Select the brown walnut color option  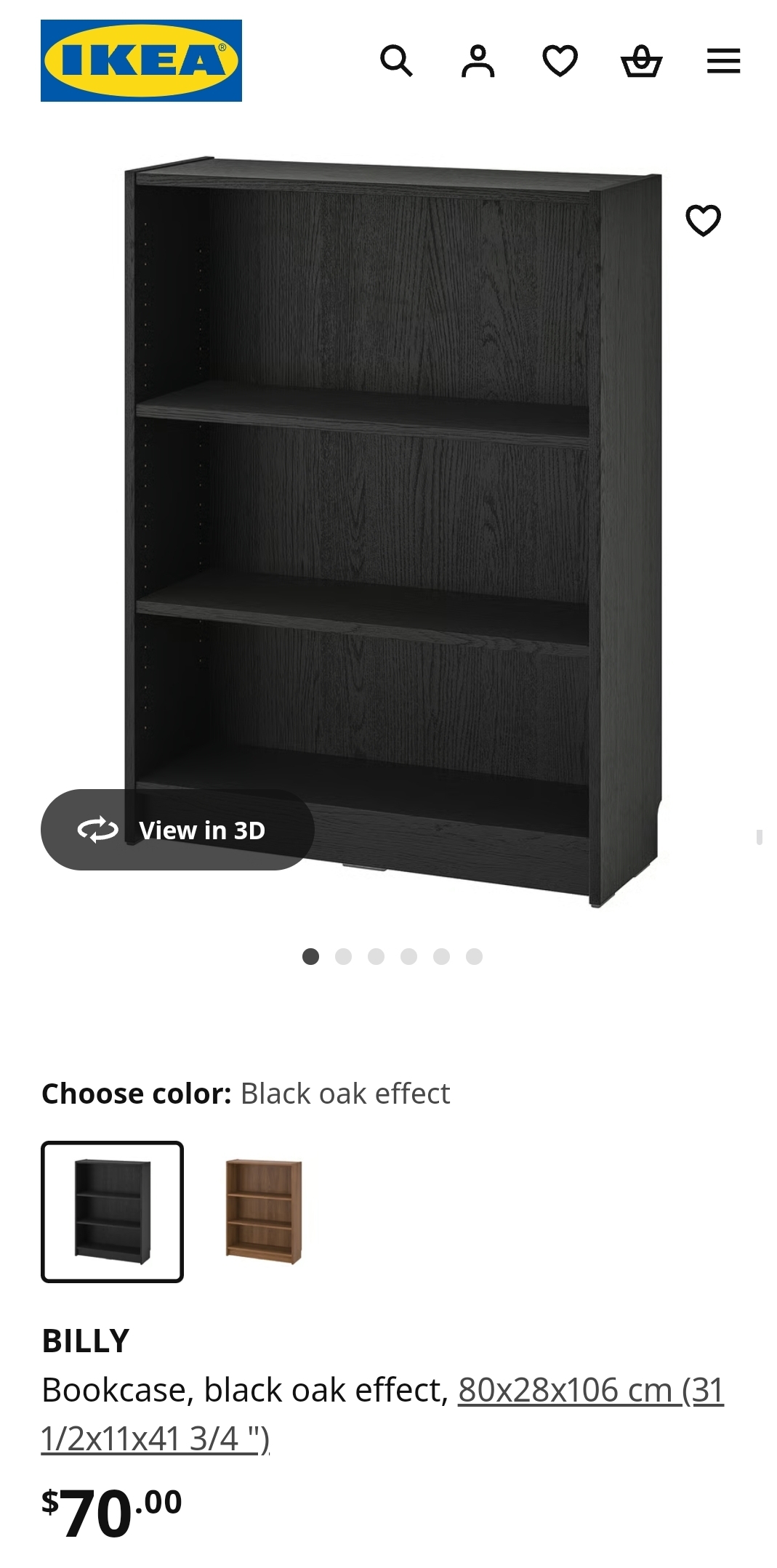[x=263, y=1211]
